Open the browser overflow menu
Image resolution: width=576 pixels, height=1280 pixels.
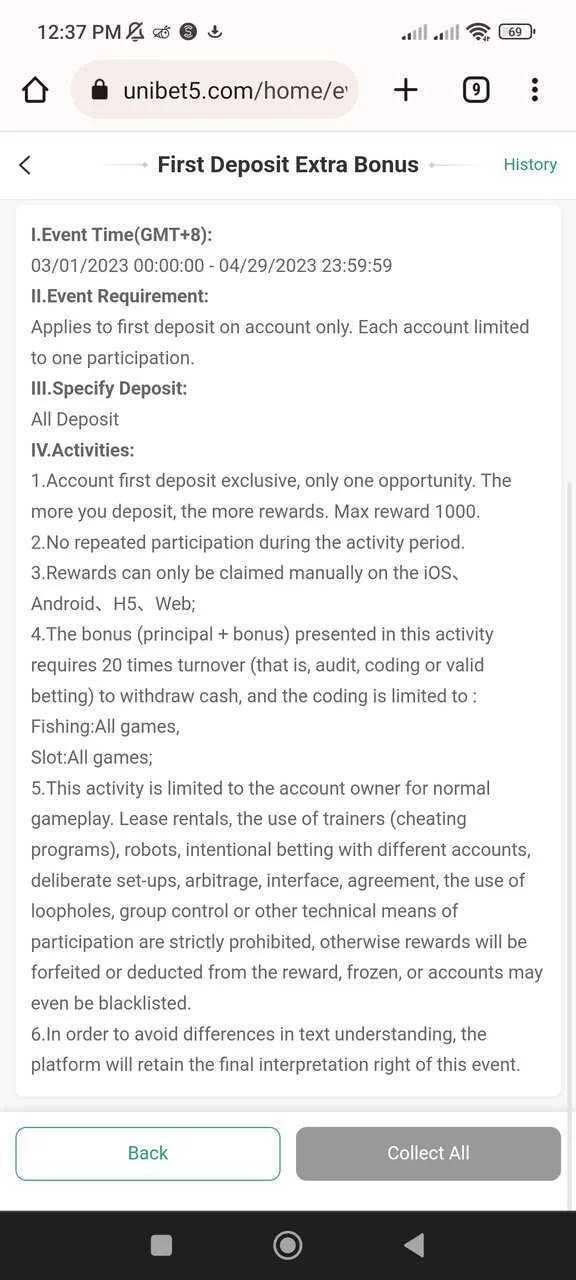[x=535, y=90]
